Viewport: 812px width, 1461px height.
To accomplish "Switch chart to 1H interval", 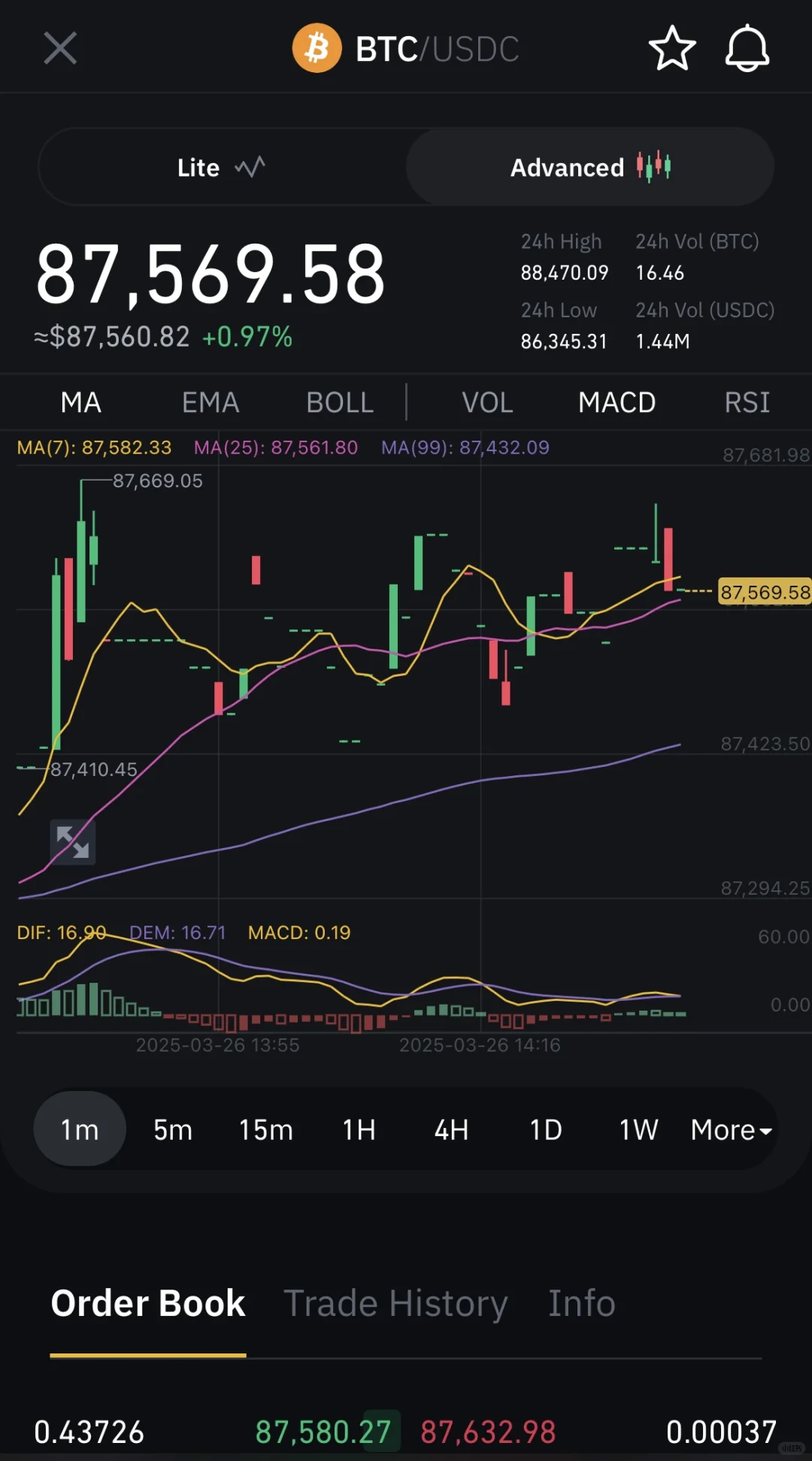I will tap(359, 1129).
